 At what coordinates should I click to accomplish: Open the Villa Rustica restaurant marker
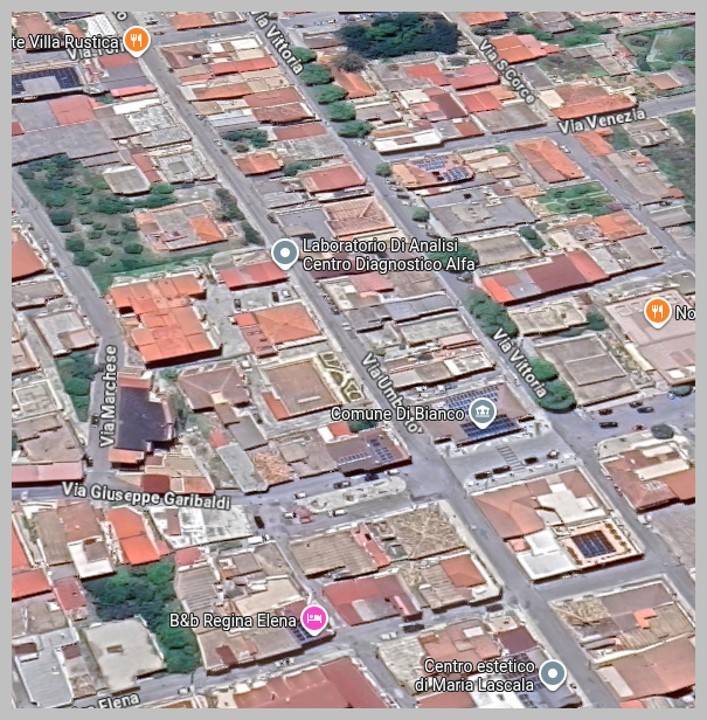point(137,41)
